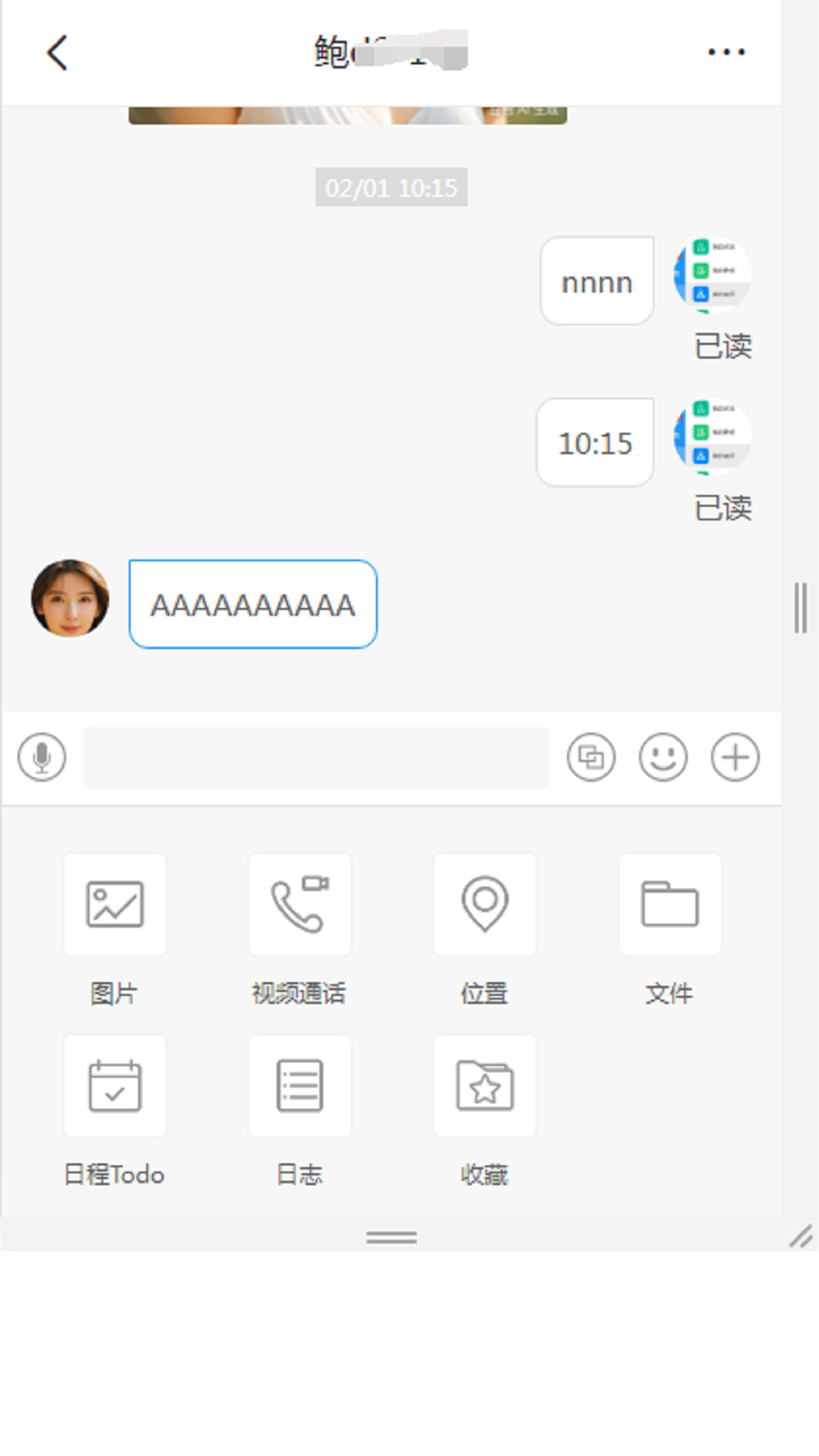Screen dimensions: 819x1456
Task: Open the partially visible image message
Action: tap(347, 115)
